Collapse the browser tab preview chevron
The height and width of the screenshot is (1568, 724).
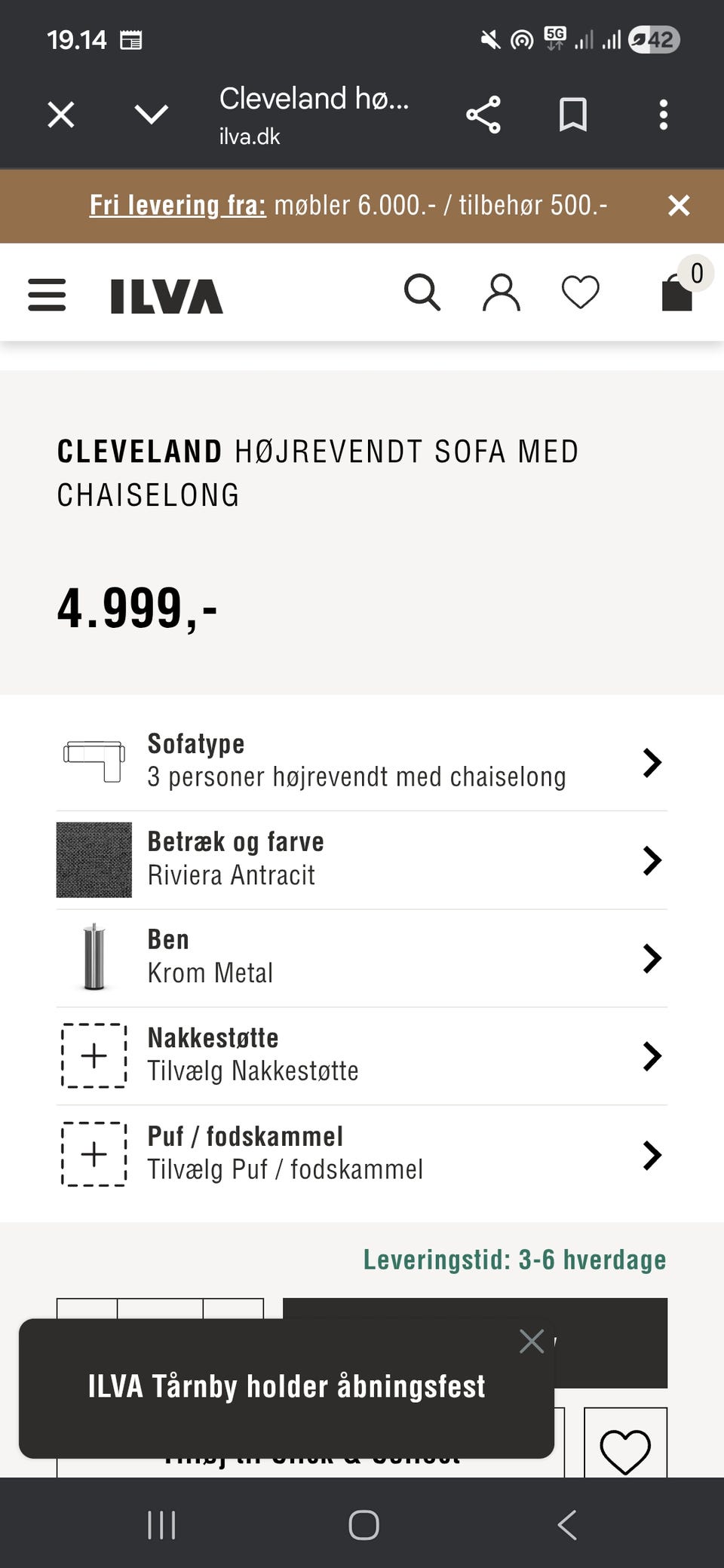150,114
